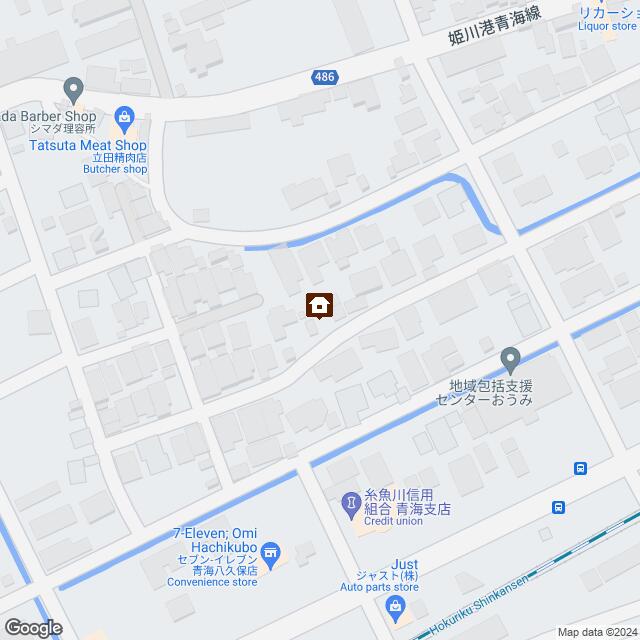Open the 7-Eleven Omi Hachikubo marker
Image resolution: width=640 pixels, height=640 pixels.
pyautogui.click(x=270, y=553)
